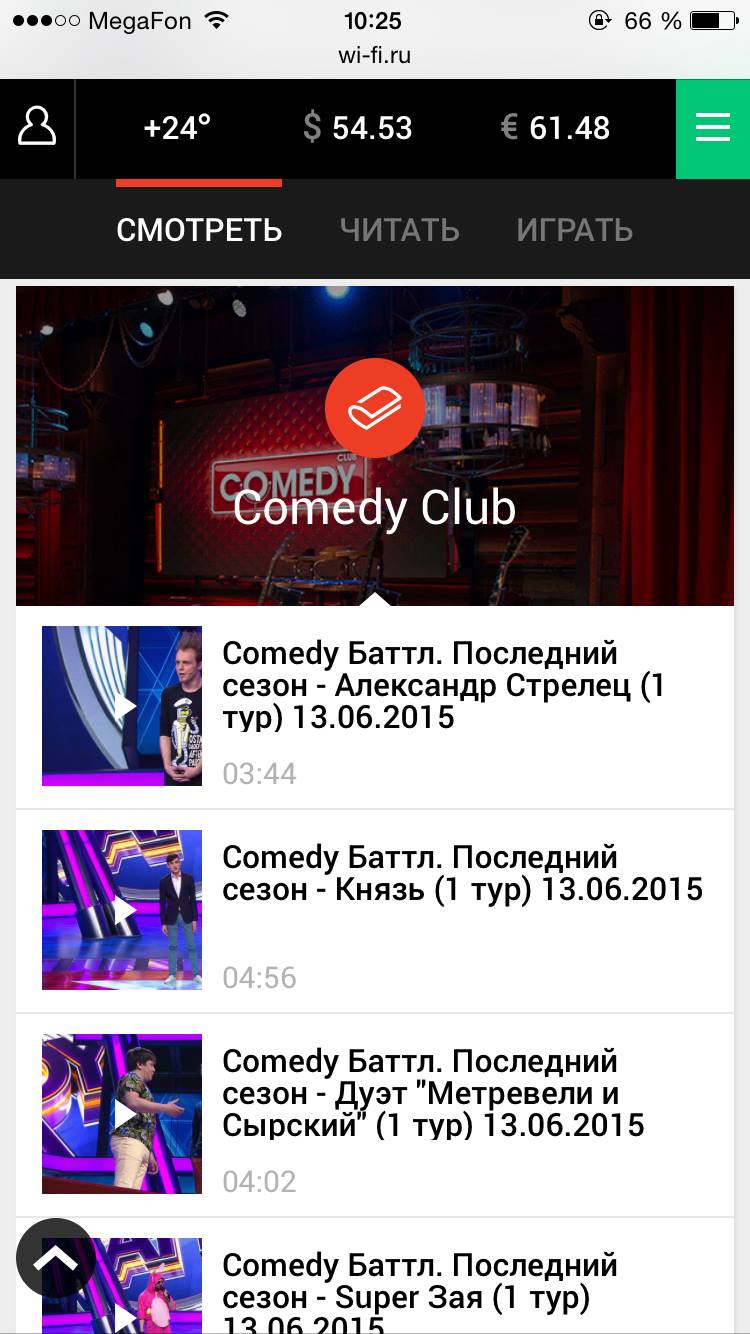Tap the scroll-to-top arrow button
This screenshot has width=750, height=1334.
tap(56, 1258)
